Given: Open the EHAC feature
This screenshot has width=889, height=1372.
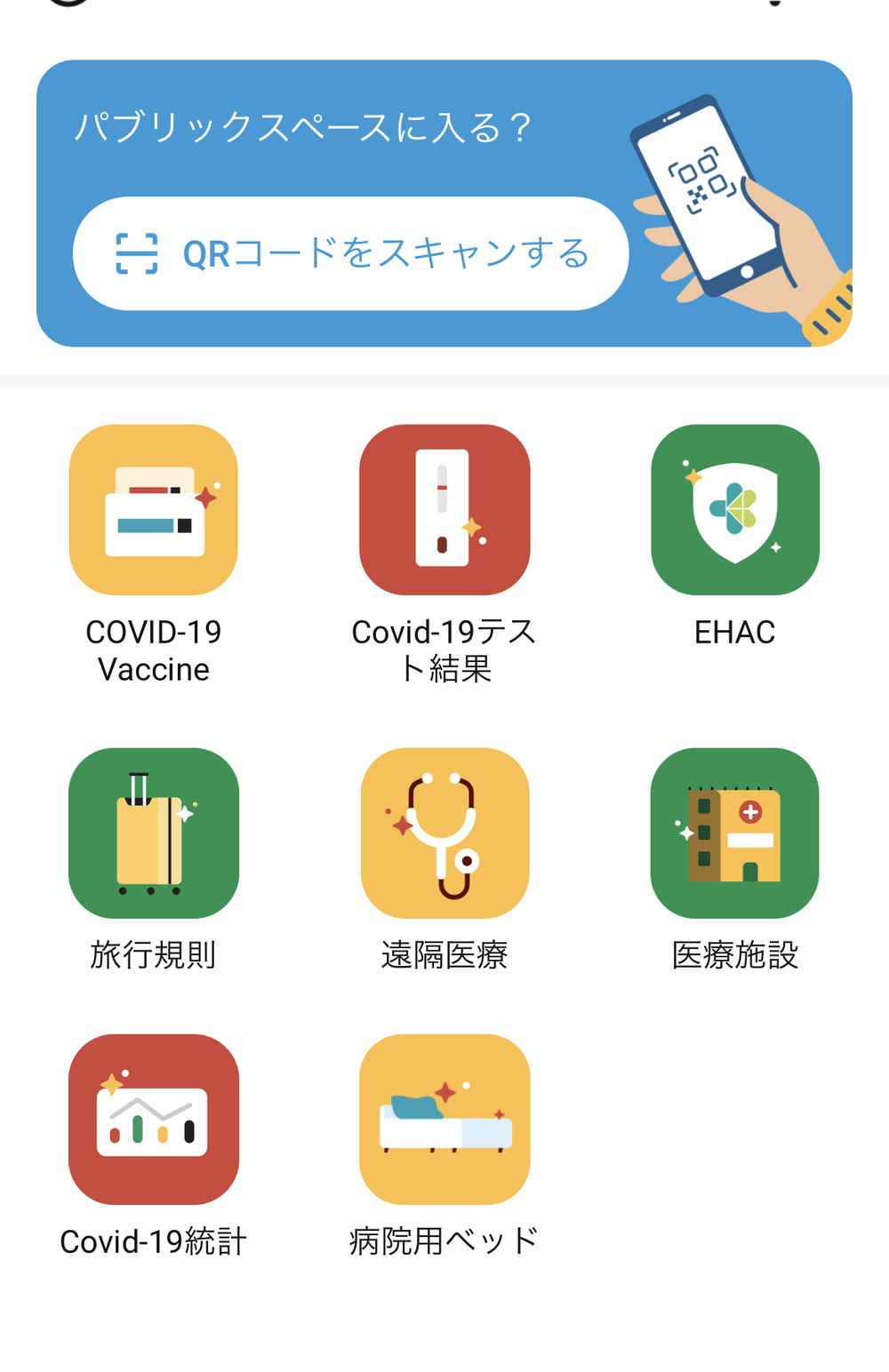Looking at the screenshot, I should (735, 510).
